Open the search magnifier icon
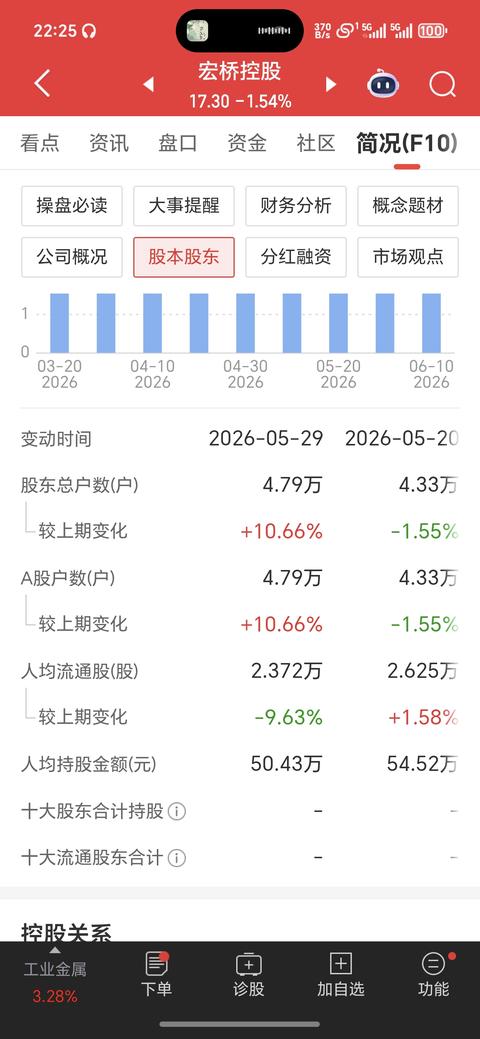 [442, 84]
